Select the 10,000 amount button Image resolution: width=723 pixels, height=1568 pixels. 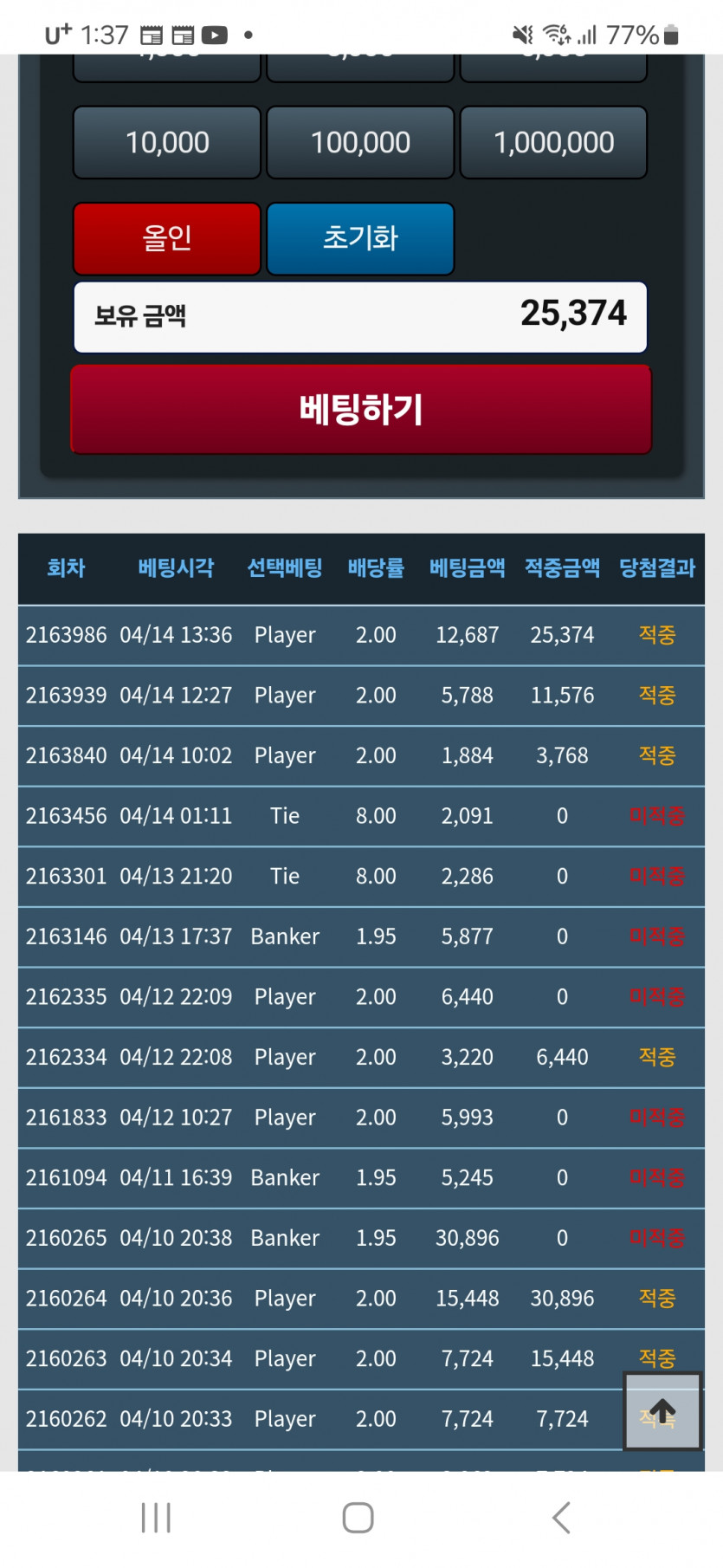(x=167, y=143)
